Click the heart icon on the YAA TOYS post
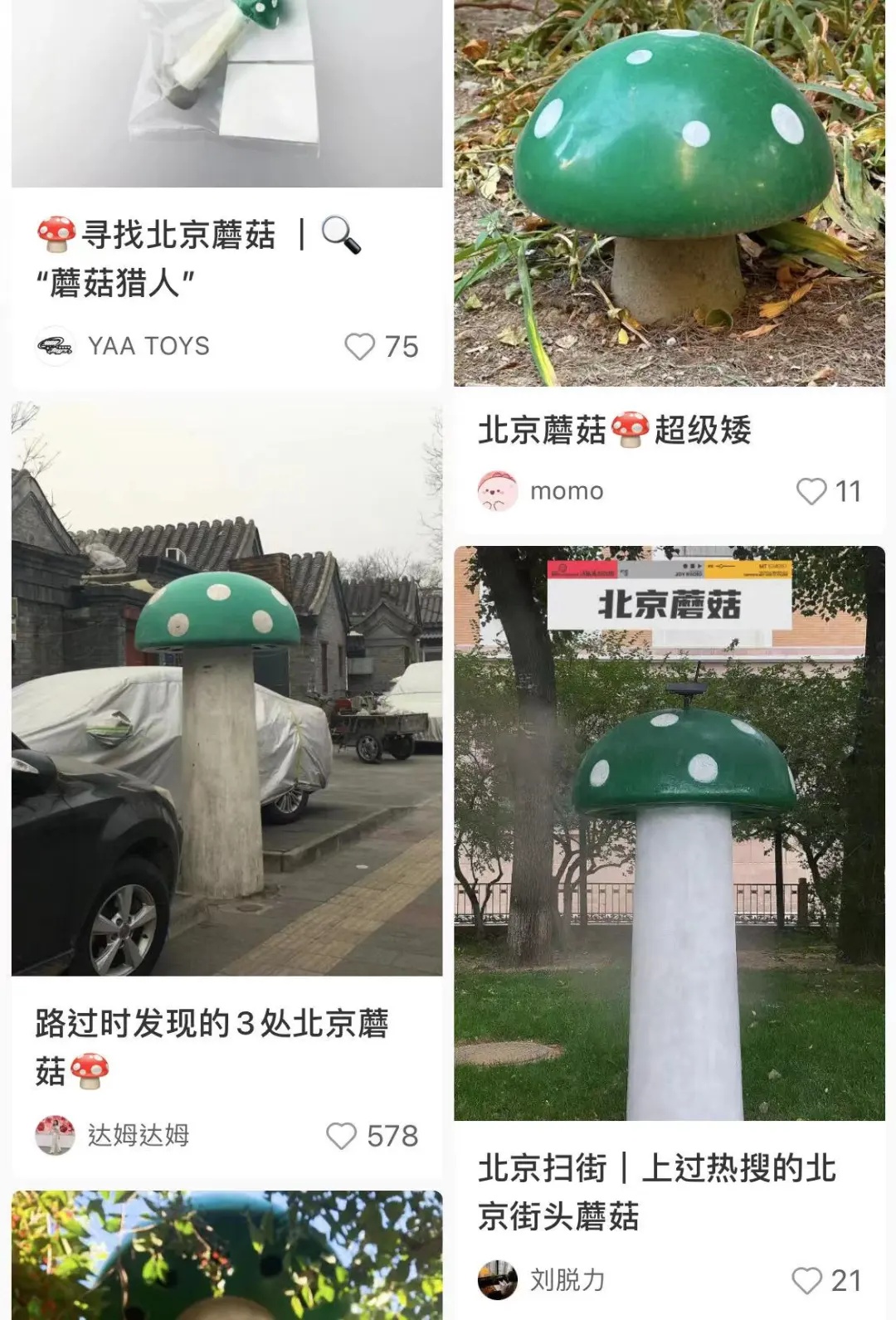Screen dimensions: 896x1320 pyautogui.click(x=360, y=347)
